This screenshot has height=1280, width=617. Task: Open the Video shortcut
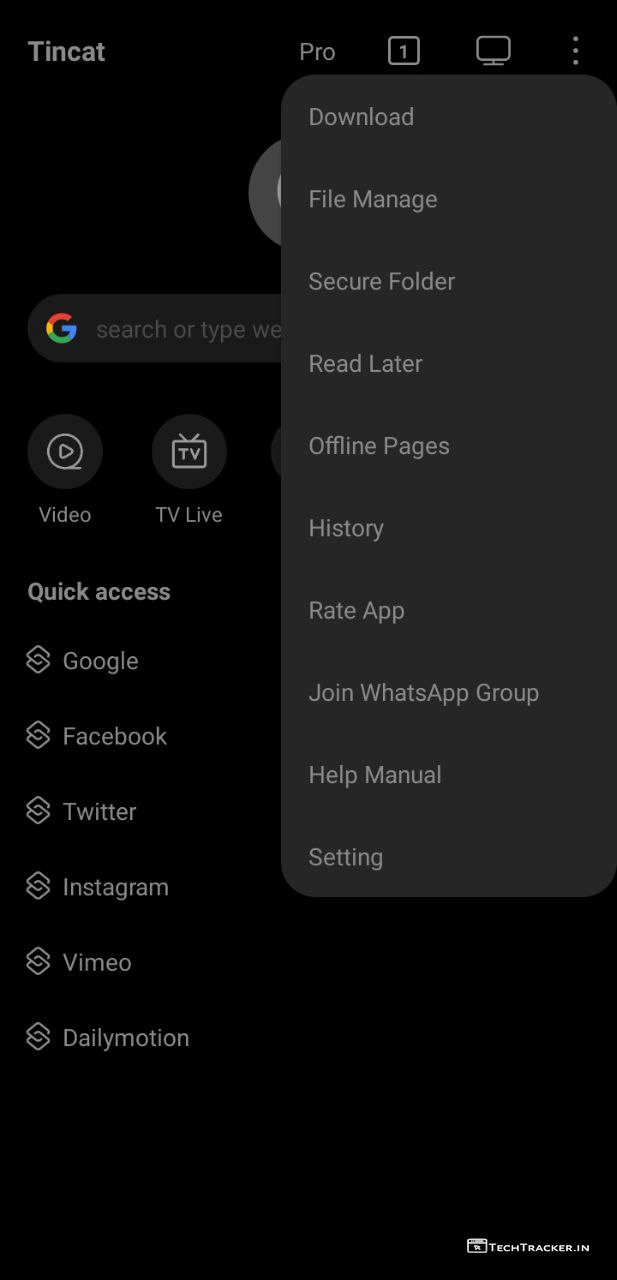(x=65, y=452)
